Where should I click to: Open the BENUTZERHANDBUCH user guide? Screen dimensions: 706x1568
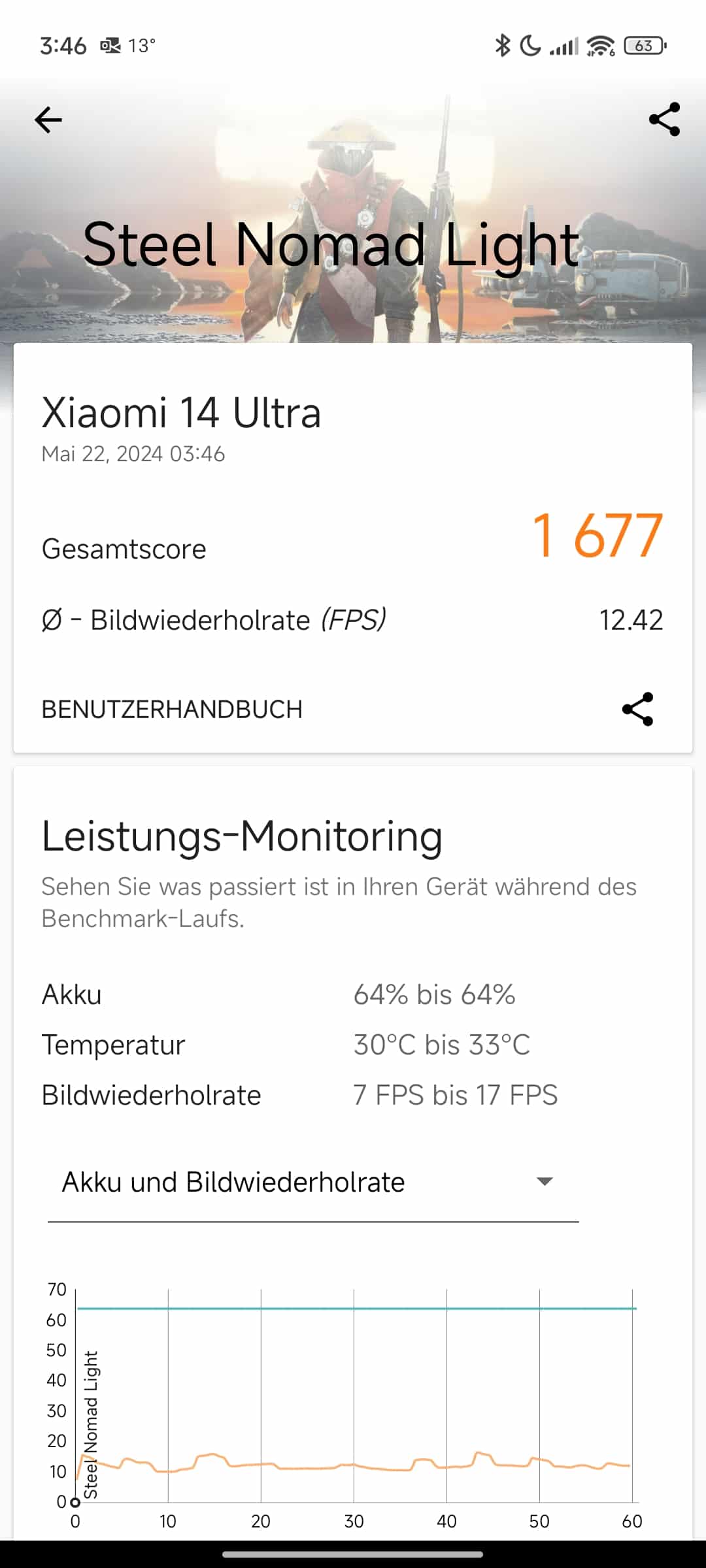(172, 710)
